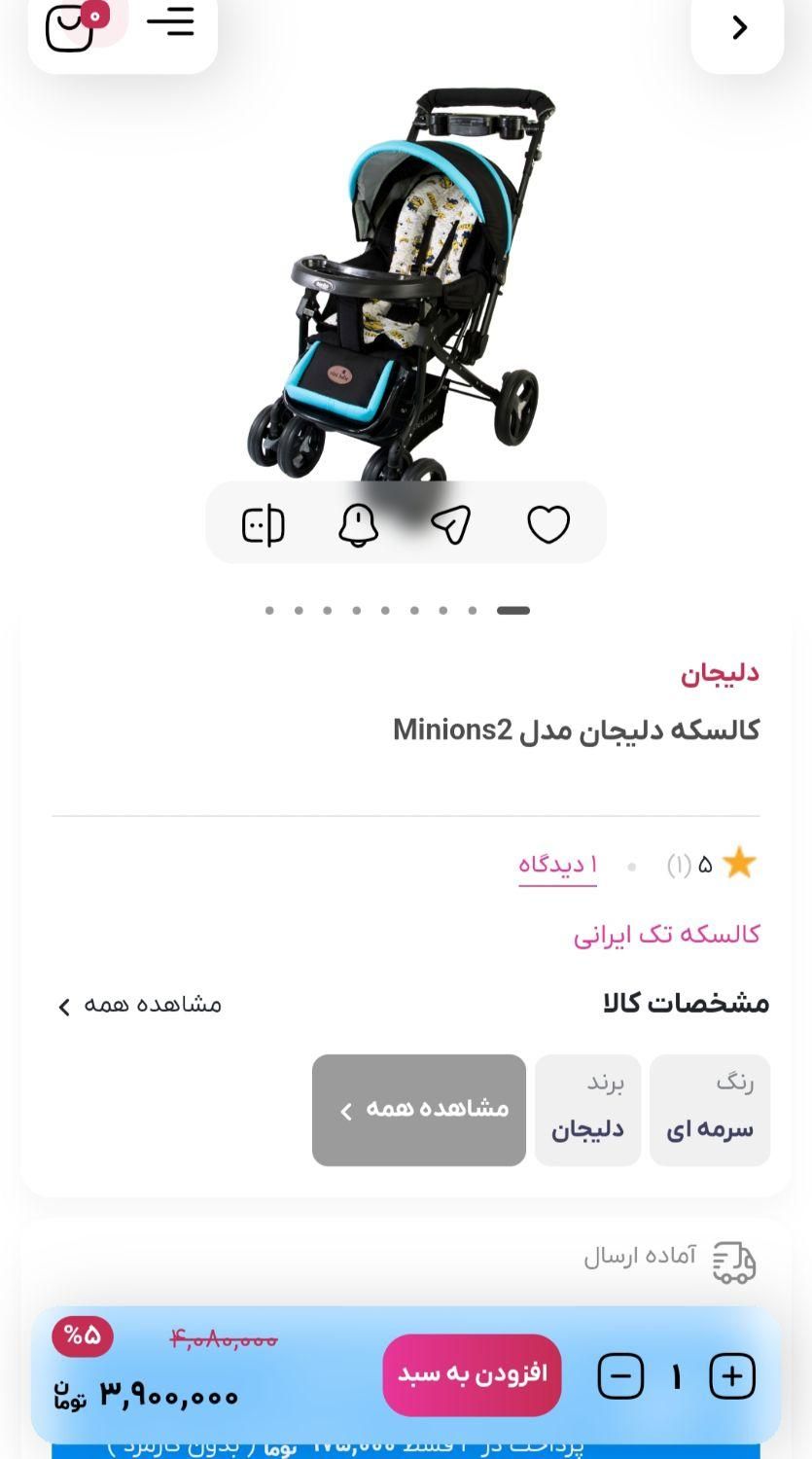Viewport: 812px width, 1459px height.
Task: Enable price alert bell notification
Action: 358,525
